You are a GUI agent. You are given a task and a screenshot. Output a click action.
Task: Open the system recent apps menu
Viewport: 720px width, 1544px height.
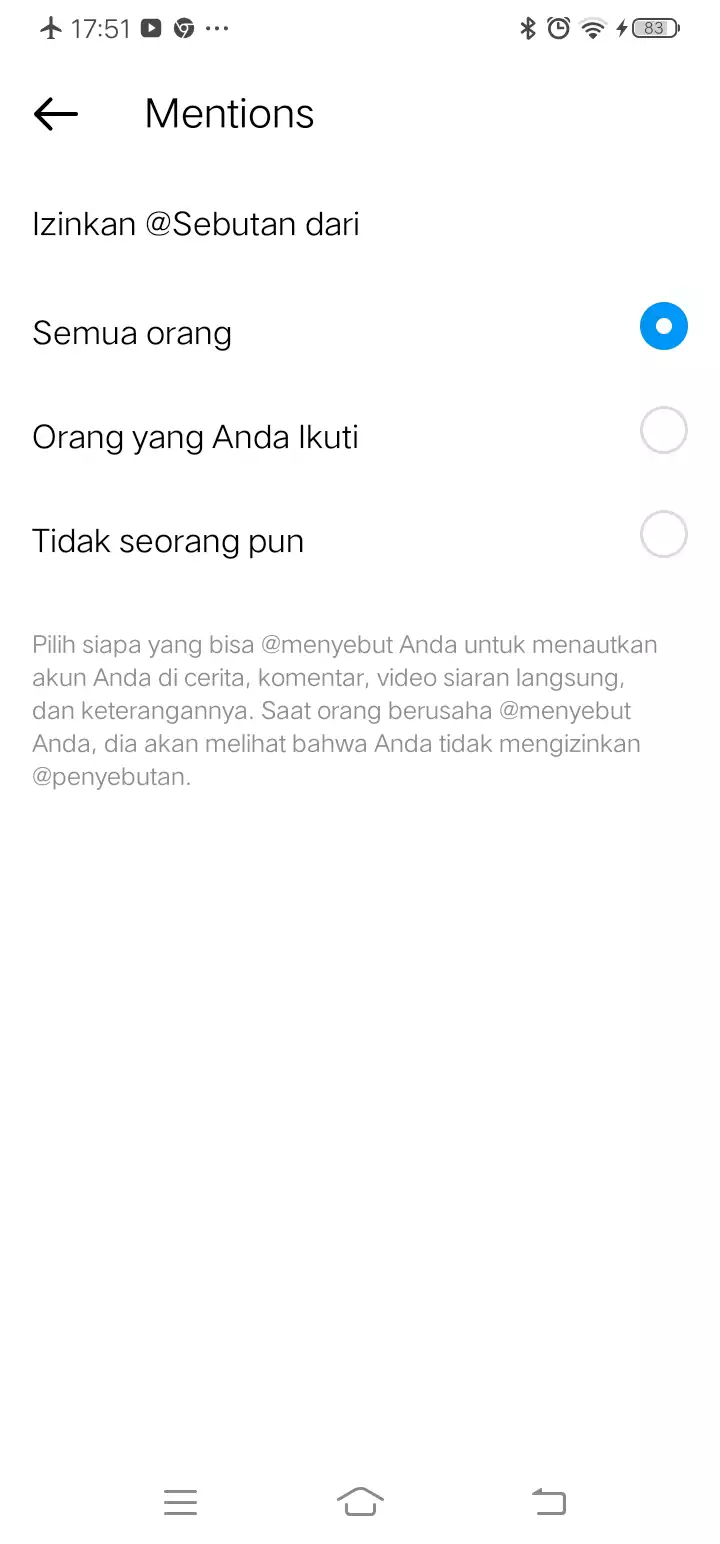click(x=180, y=1502)
